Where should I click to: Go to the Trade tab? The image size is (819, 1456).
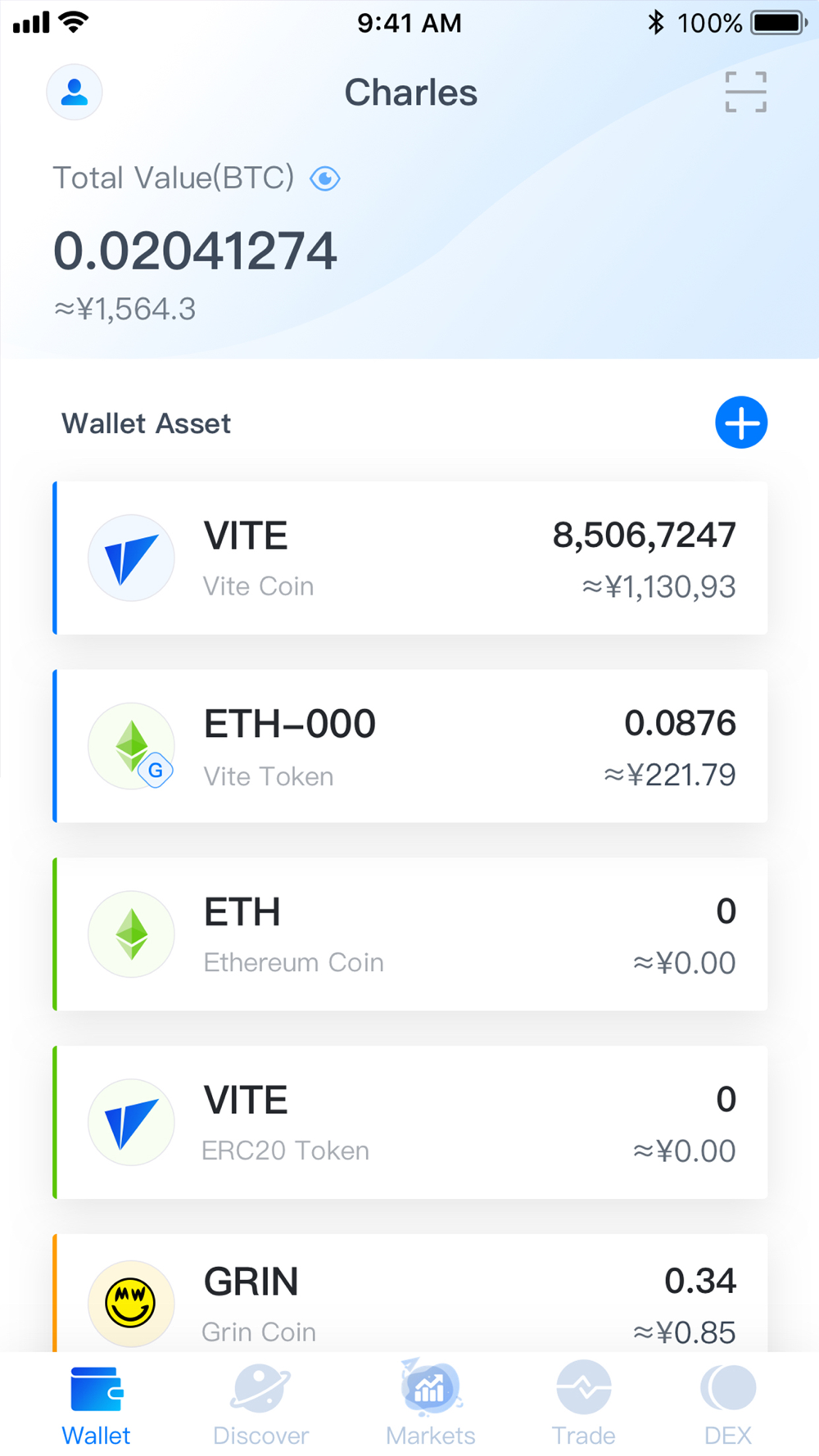tap(583, 1405)
